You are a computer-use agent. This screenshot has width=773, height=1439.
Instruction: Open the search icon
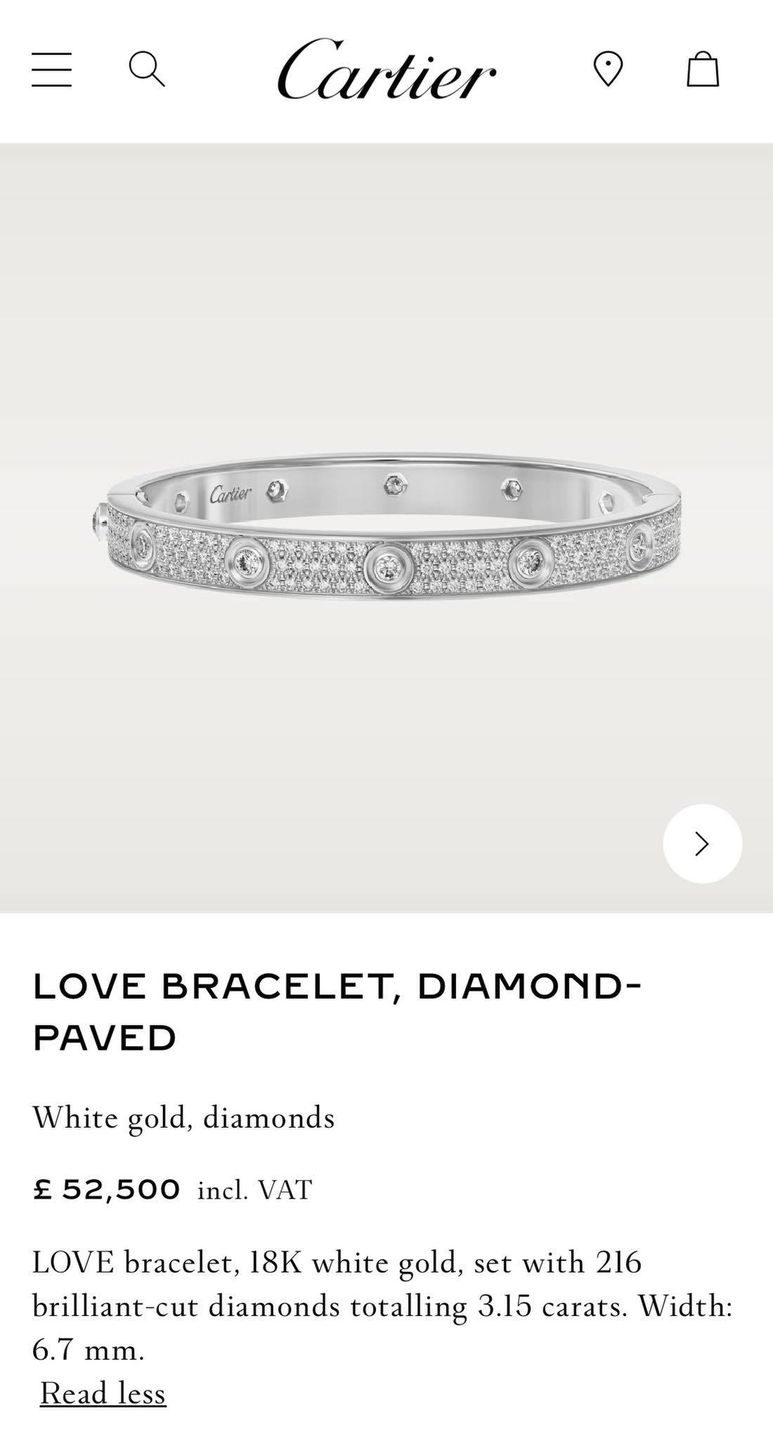147,70
